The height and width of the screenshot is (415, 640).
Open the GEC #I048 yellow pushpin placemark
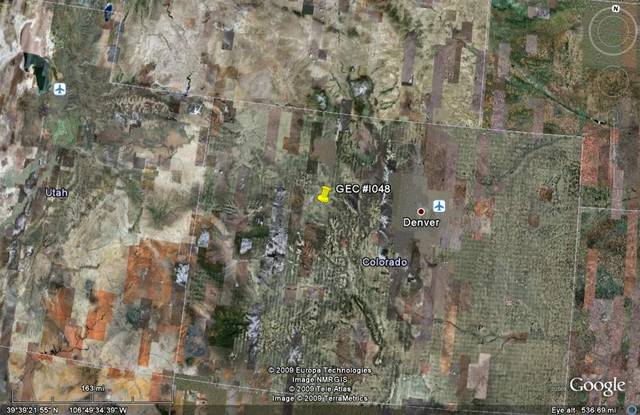324,195
